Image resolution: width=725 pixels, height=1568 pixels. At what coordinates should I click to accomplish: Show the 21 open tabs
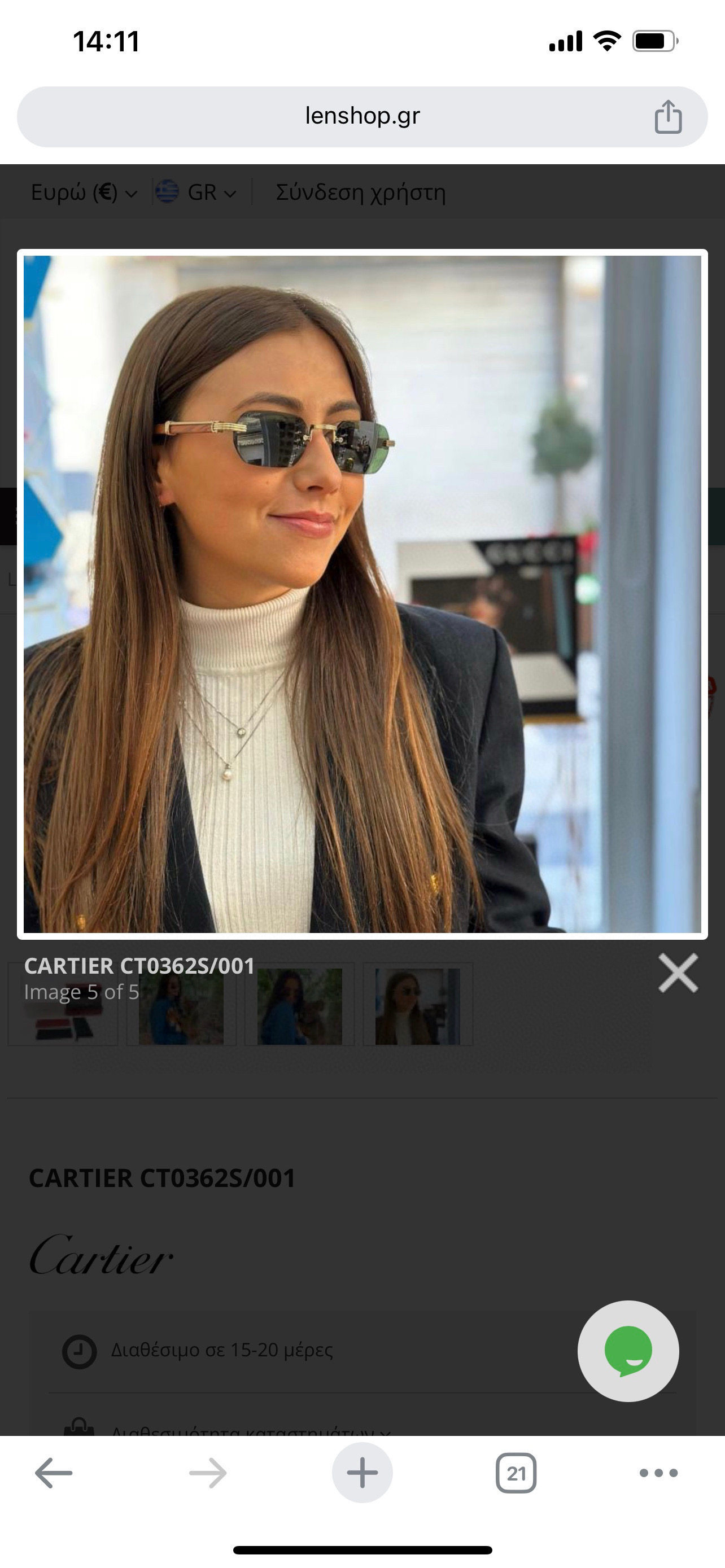click(x=516, y=1473)
